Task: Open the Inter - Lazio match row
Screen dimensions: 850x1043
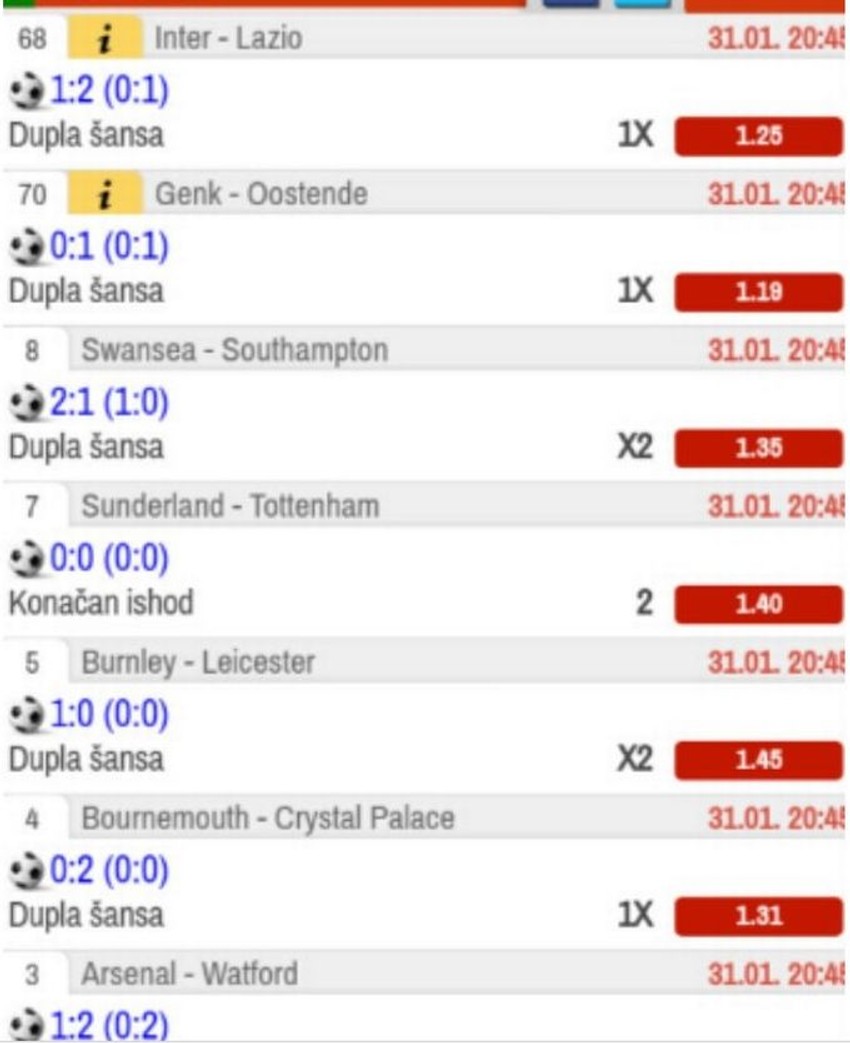Action: [x=228, y=40]
